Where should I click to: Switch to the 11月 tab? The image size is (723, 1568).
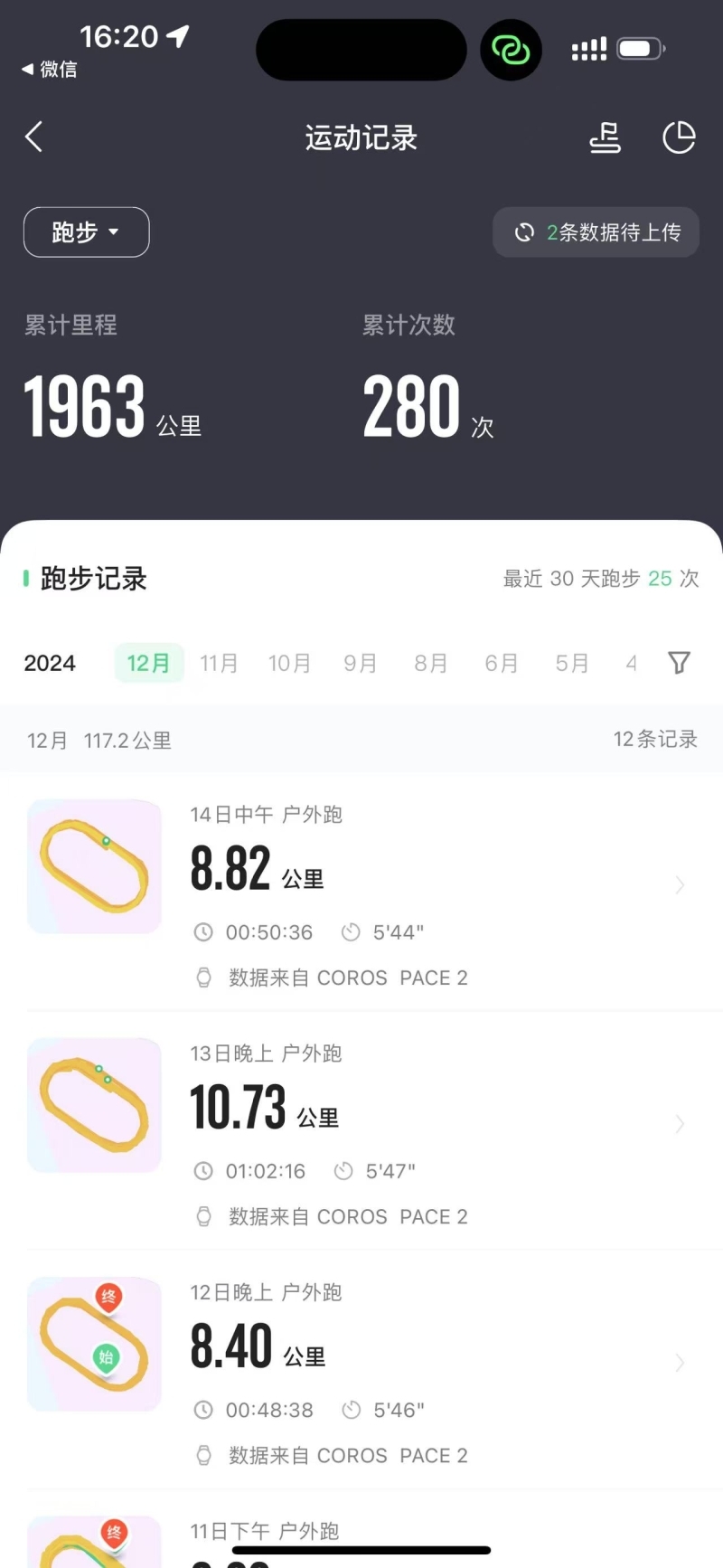tap(219, 663)
